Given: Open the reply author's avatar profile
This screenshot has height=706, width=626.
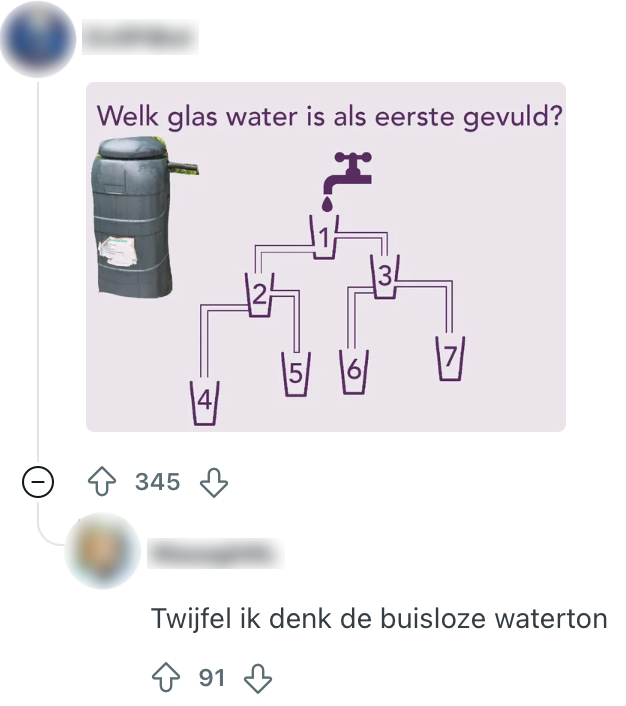Looking at the screenshot, I should 103,552.
